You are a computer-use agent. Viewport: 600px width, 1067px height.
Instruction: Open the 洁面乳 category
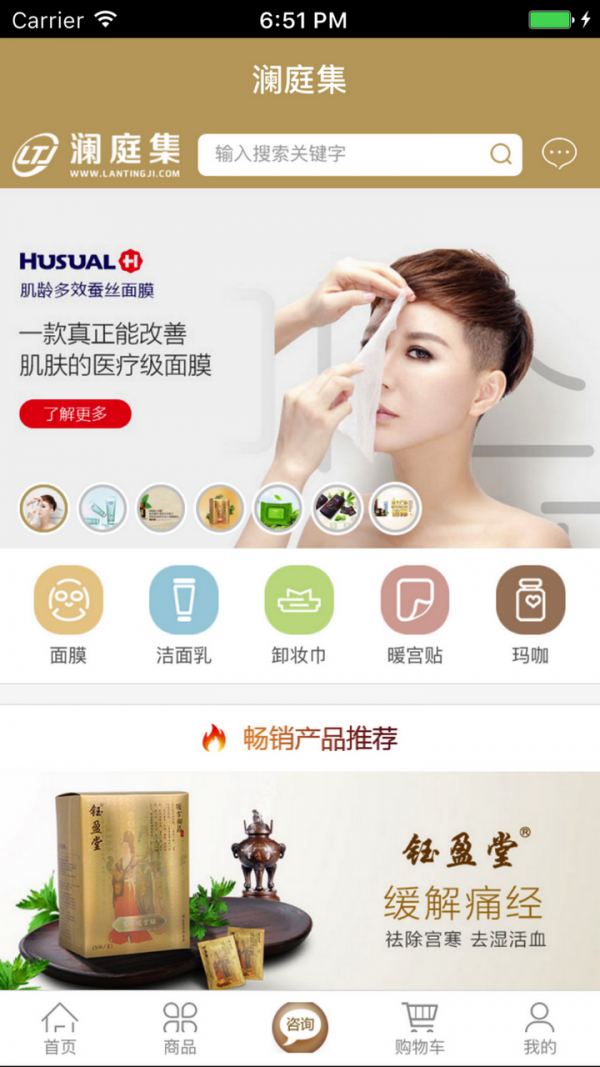click(x=184, y=613)
